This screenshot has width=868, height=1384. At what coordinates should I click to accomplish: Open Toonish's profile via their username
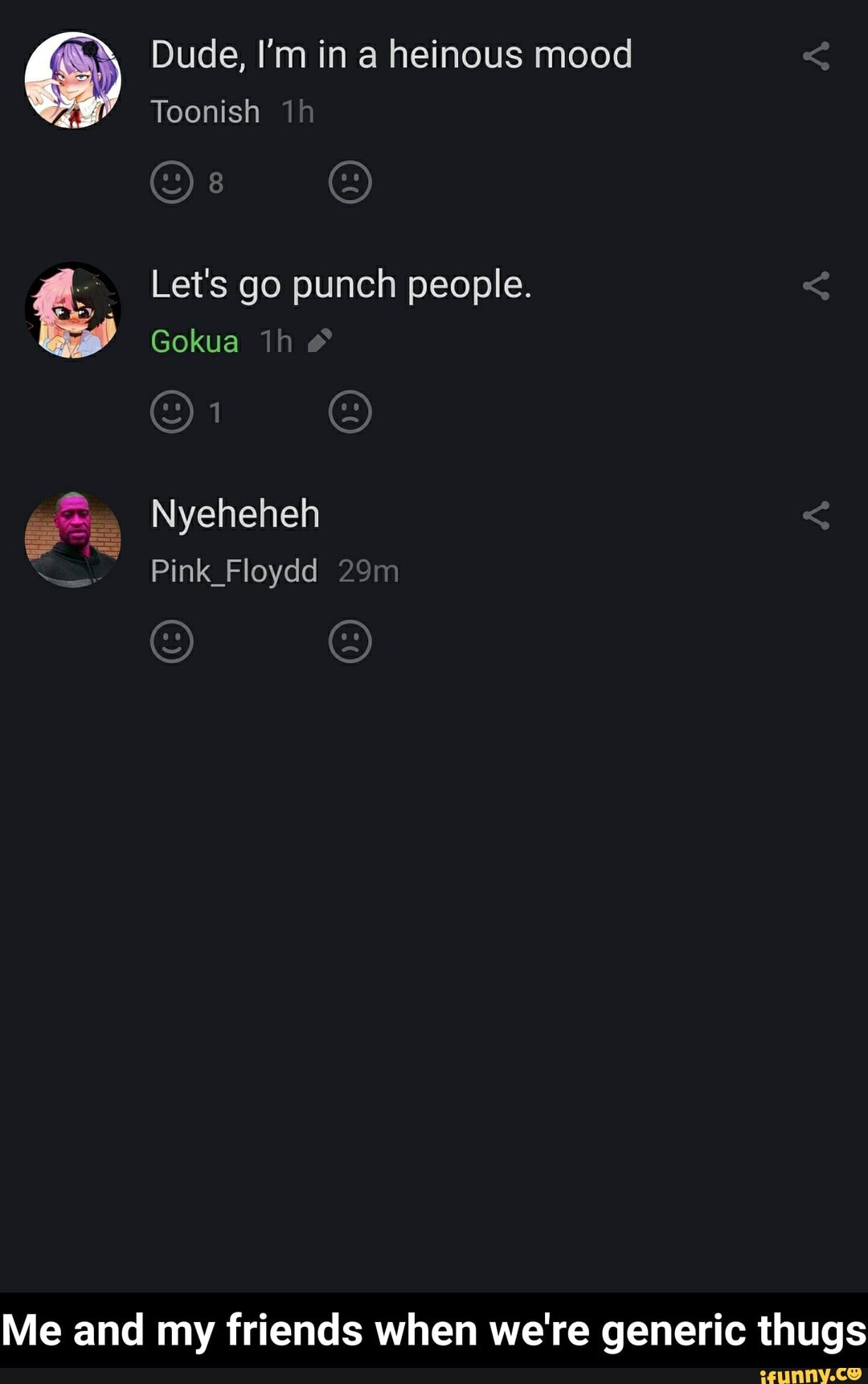204,112
